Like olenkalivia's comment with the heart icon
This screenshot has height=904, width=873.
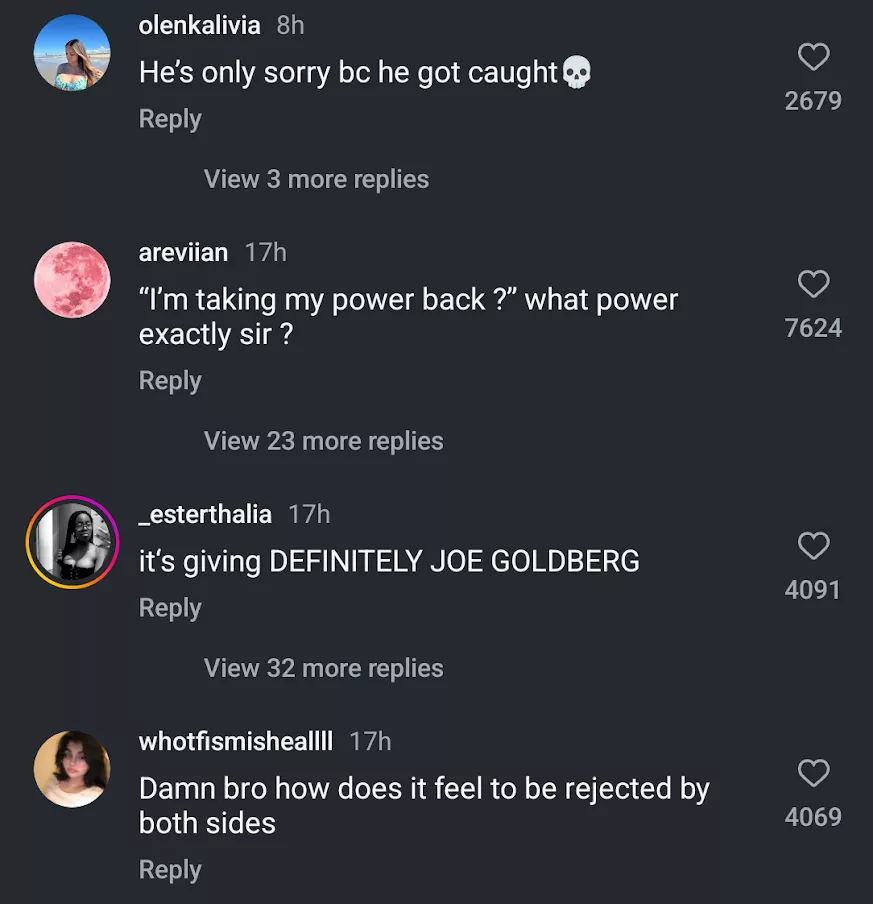(x=813, y=57)
